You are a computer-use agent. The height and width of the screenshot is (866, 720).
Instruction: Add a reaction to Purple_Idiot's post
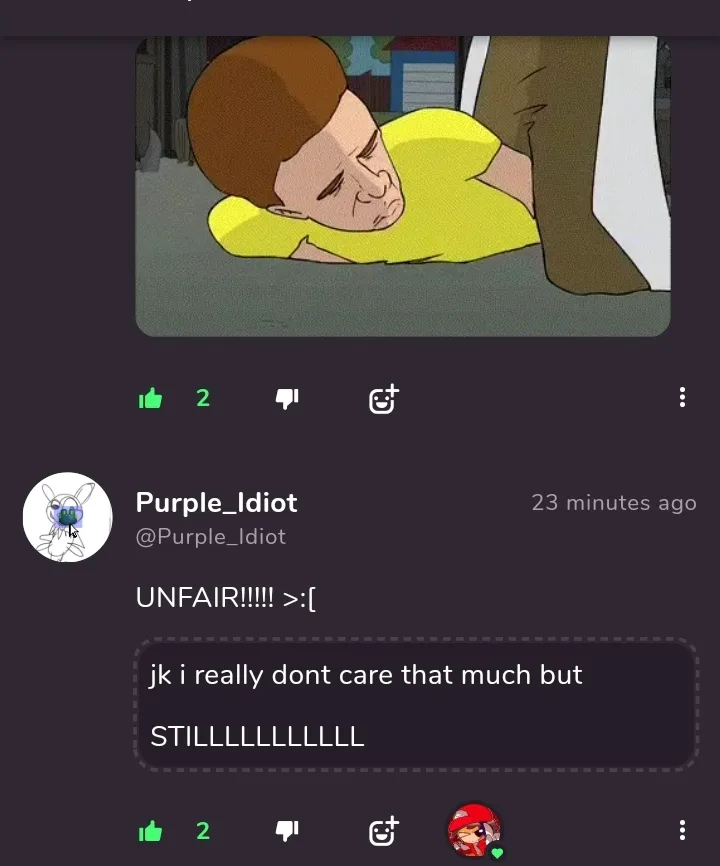click(383, 831)
